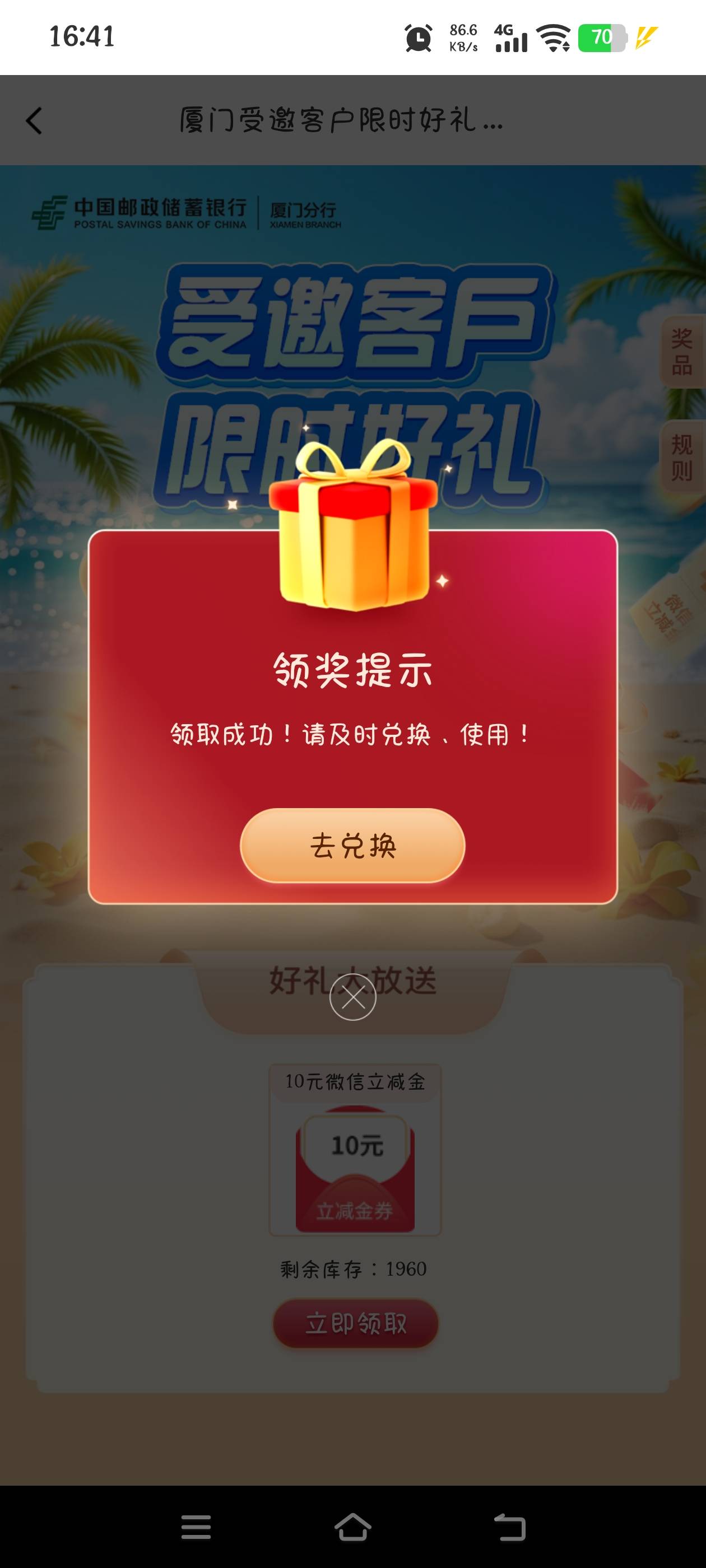The width and height of the screenshot is (706, 1568).
Task: Open the 奖品 side tab
Action: [x=683, y=352]
